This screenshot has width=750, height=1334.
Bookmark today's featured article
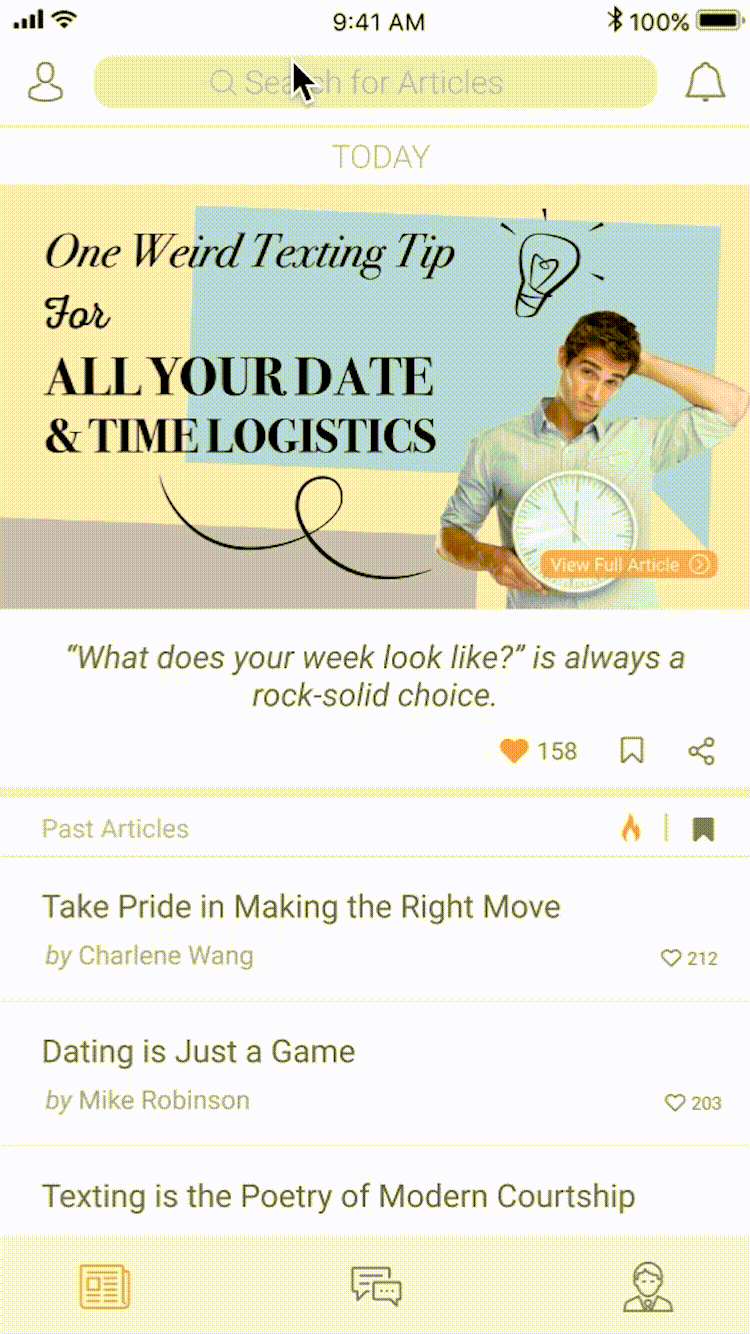[632, 751]
